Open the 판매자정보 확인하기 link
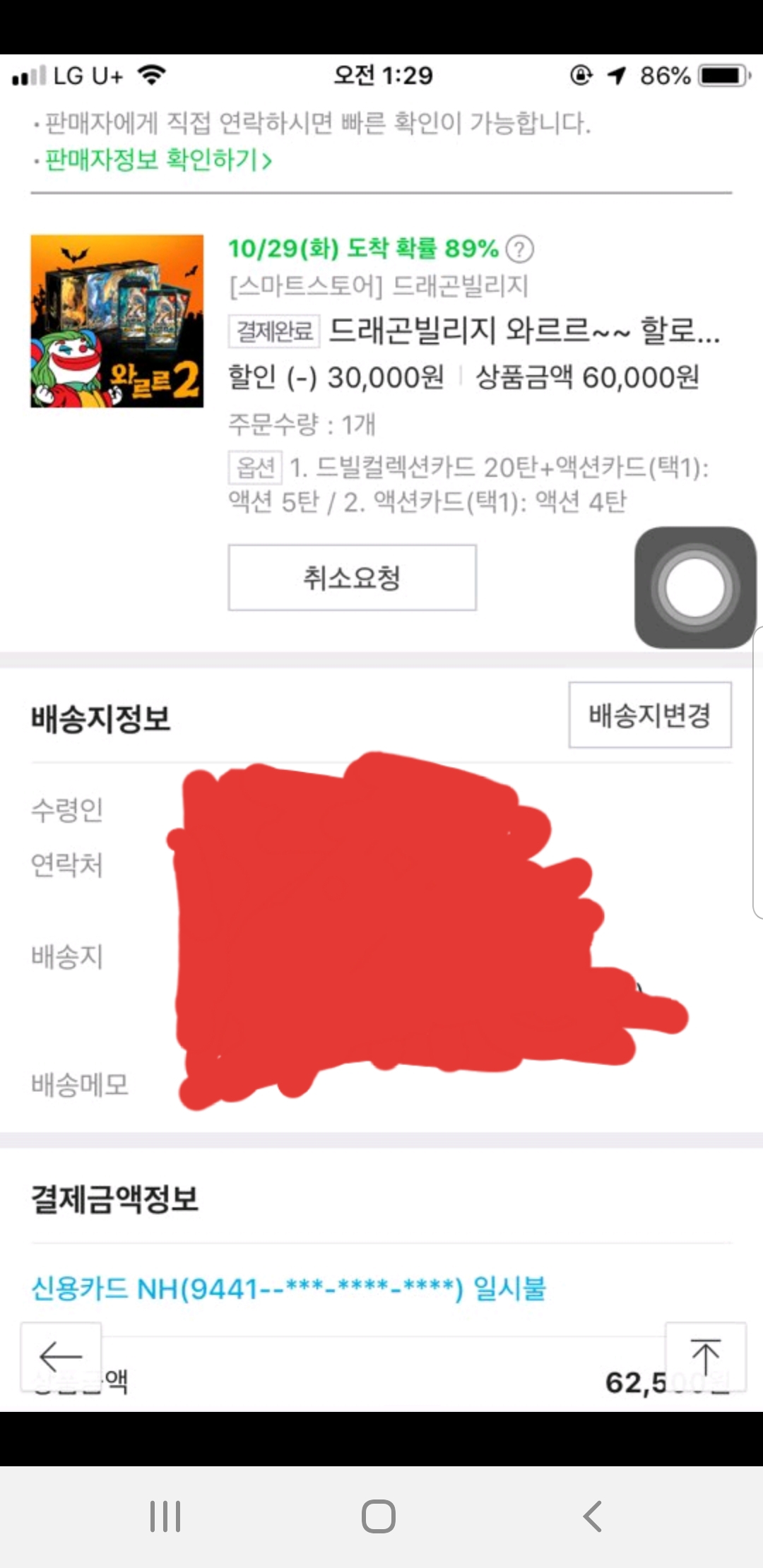The height and width of the screenshot is (1568, 763). 158,160
